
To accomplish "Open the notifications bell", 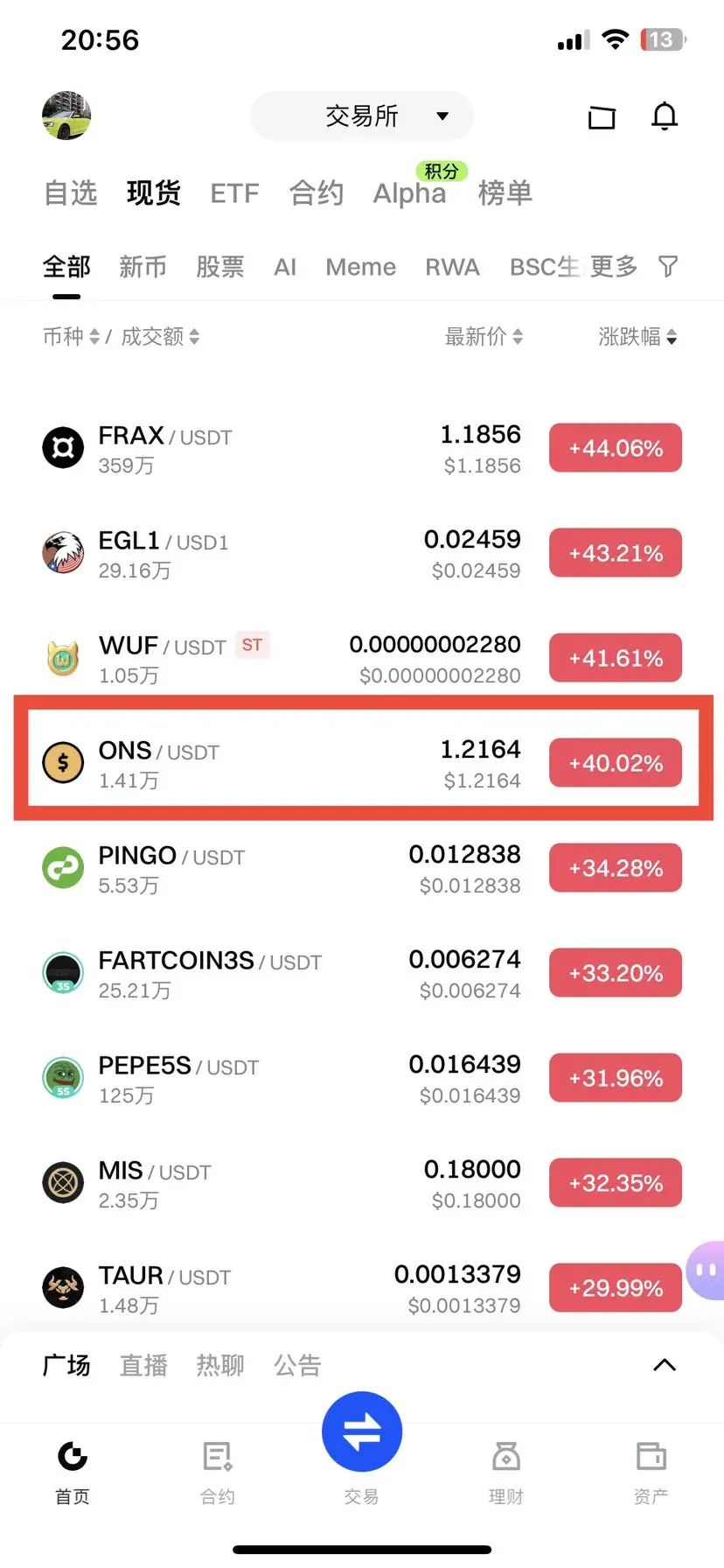I will tap(665, 116).
